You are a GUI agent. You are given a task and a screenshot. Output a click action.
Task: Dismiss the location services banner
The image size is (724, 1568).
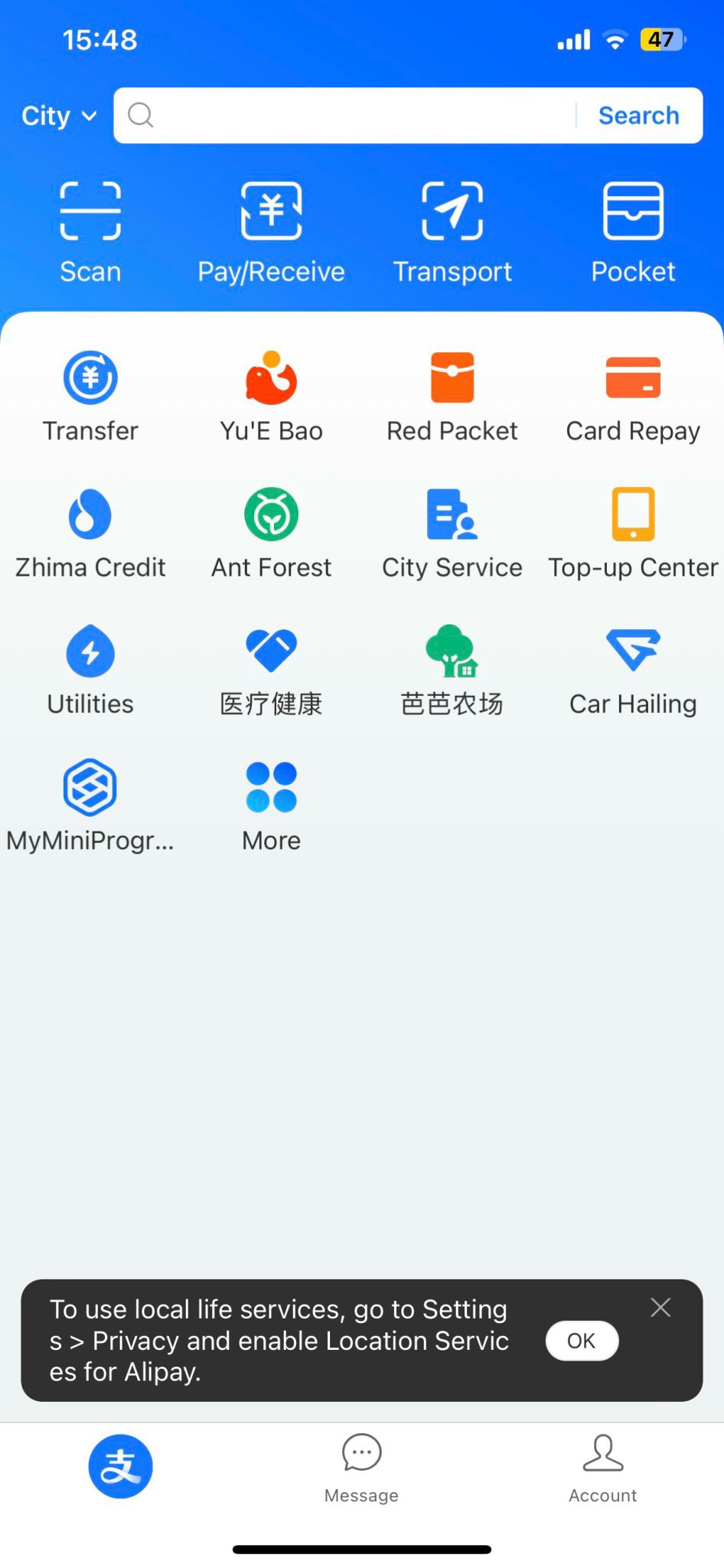(660, 1307)
